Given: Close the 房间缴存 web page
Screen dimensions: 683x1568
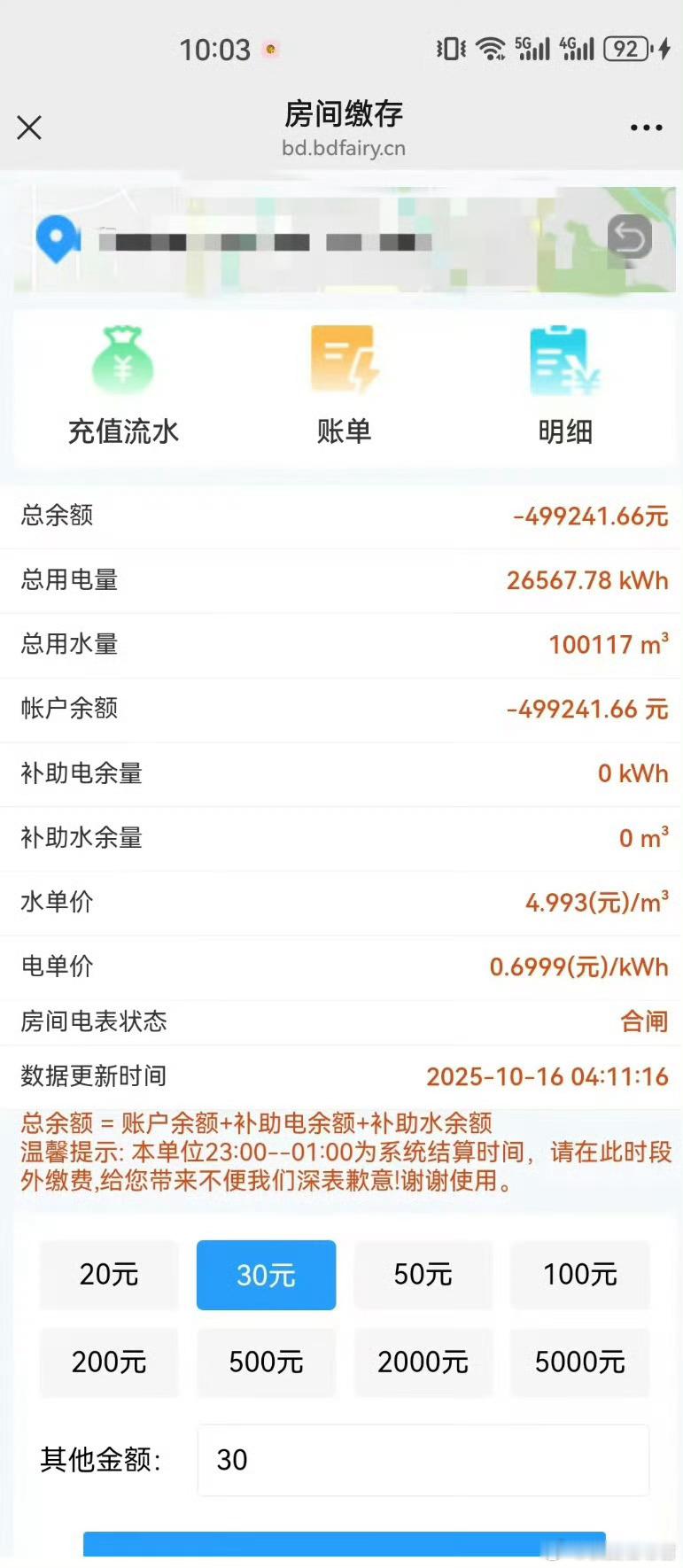Looking at the screenshot, I should 29,128.
